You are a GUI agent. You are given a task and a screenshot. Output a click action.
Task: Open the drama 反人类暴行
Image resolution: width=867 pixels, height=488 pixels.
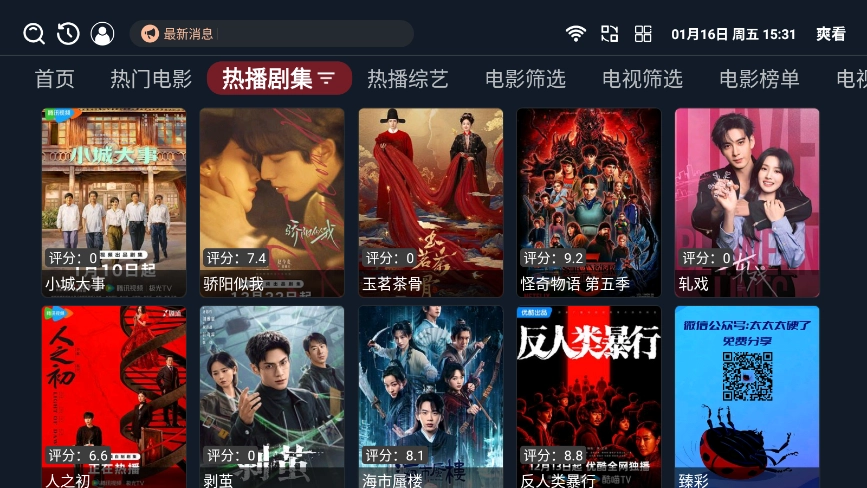coord(588,396)
